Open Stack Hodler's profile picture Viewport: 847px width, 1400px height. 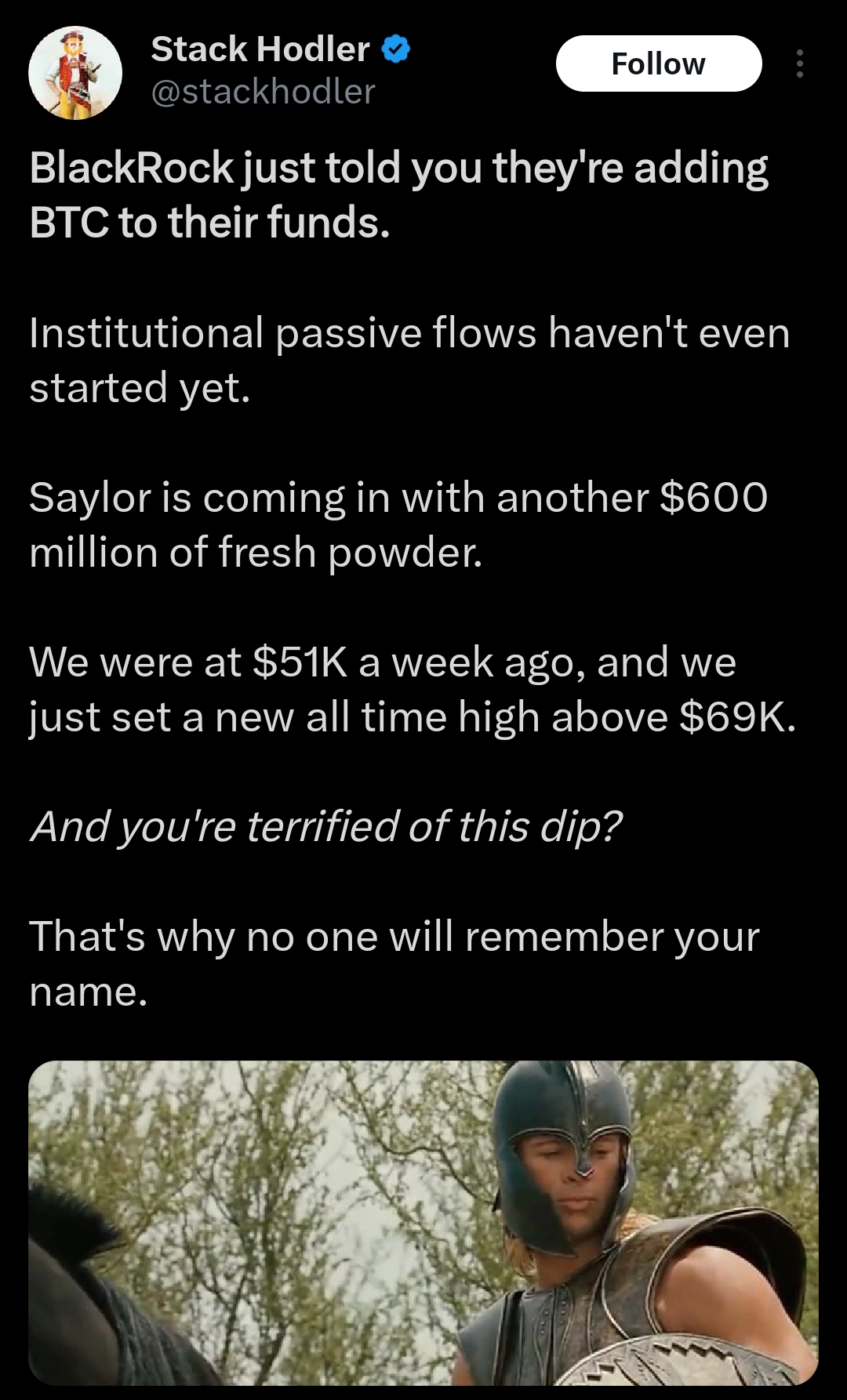tap(75, 73)
